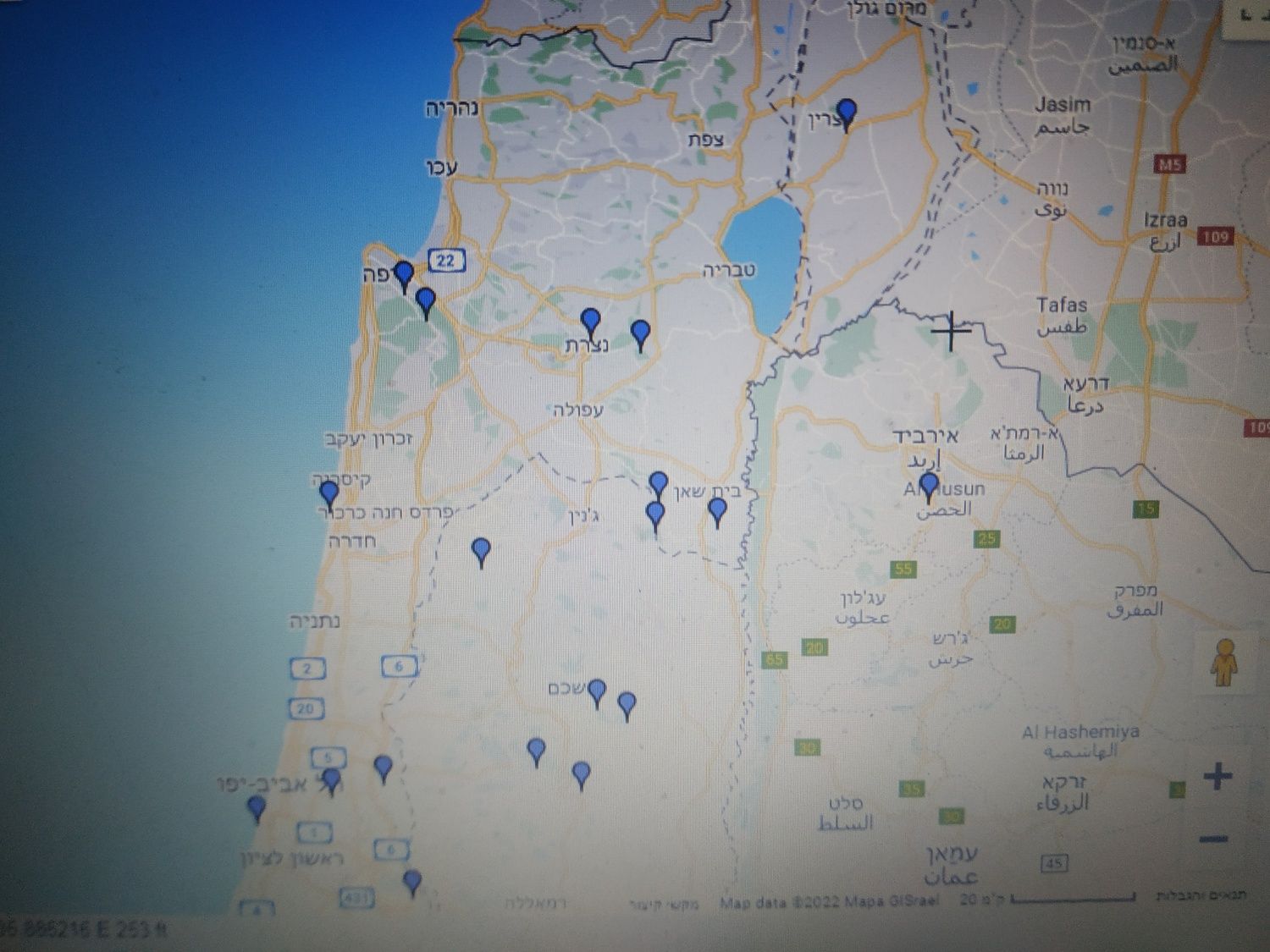
Task: Zoom out with the minus button
Action: click(1214, 839)
